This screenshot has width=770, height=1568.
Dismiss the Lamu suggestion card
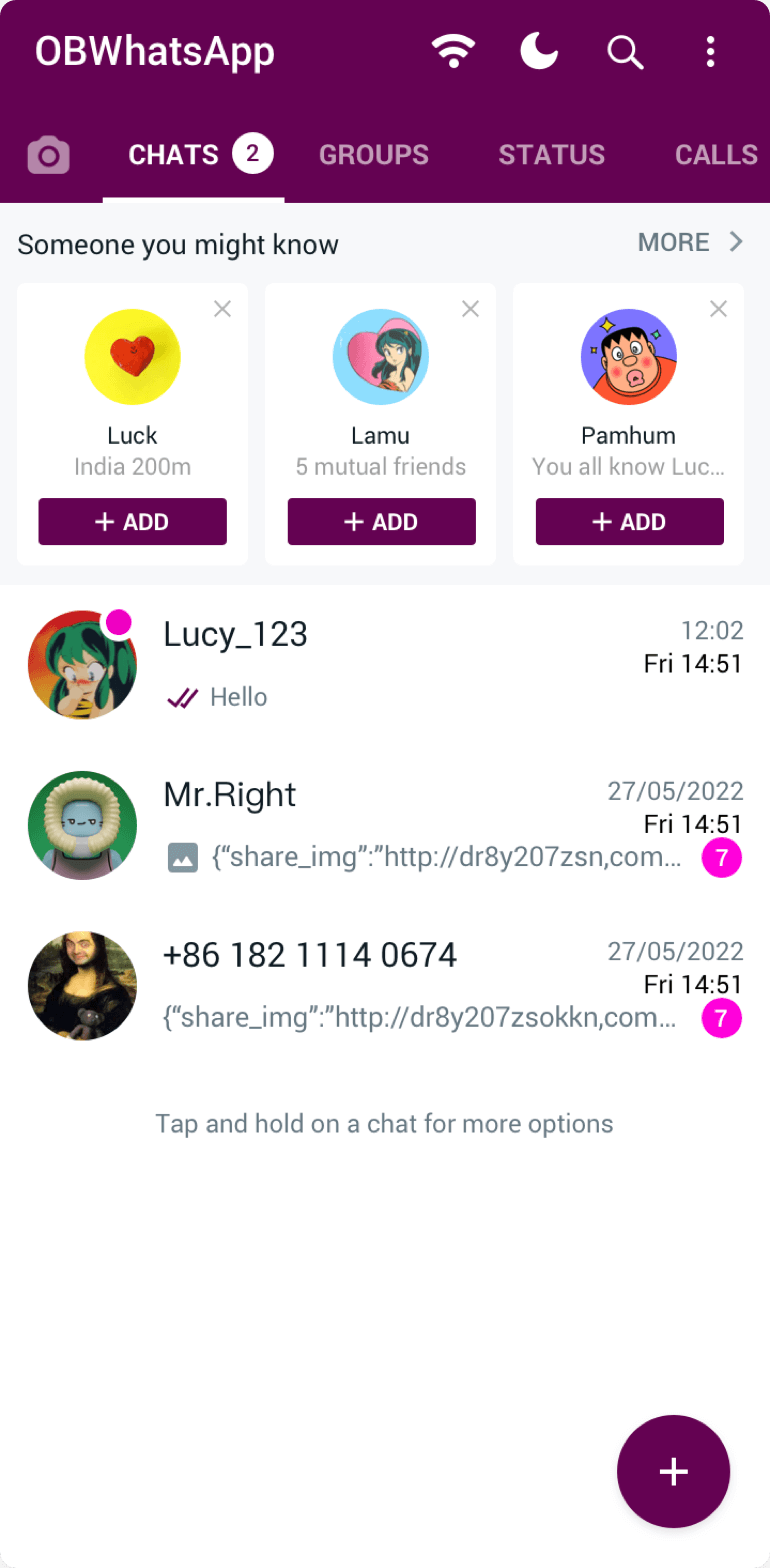(470, 309)
